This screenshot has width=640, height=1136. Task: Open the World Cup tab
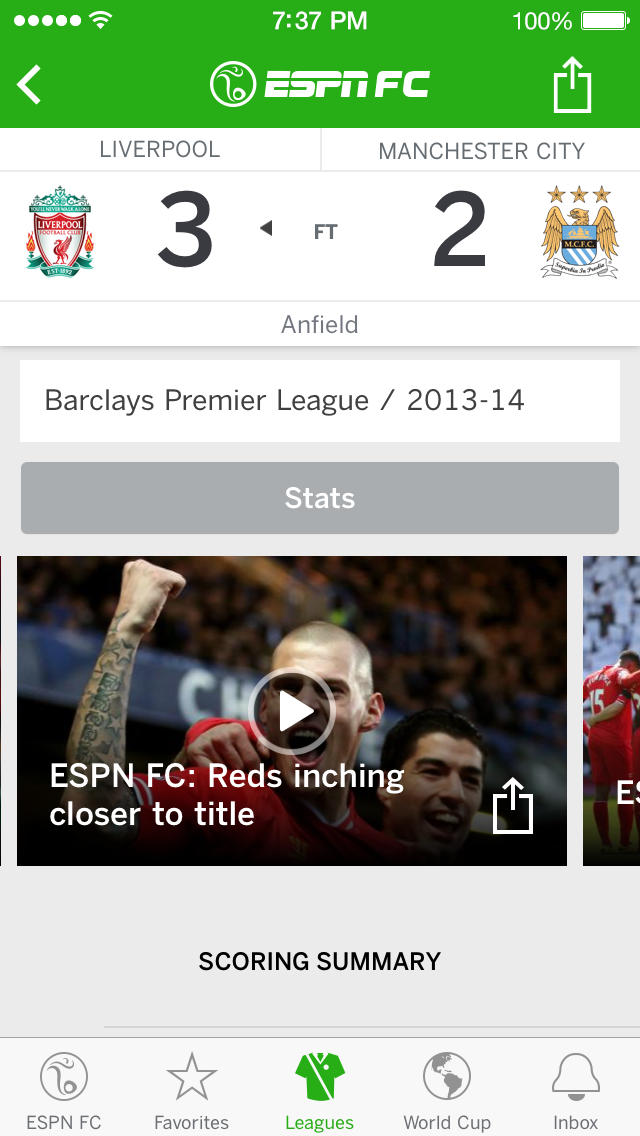point(447,1090)
